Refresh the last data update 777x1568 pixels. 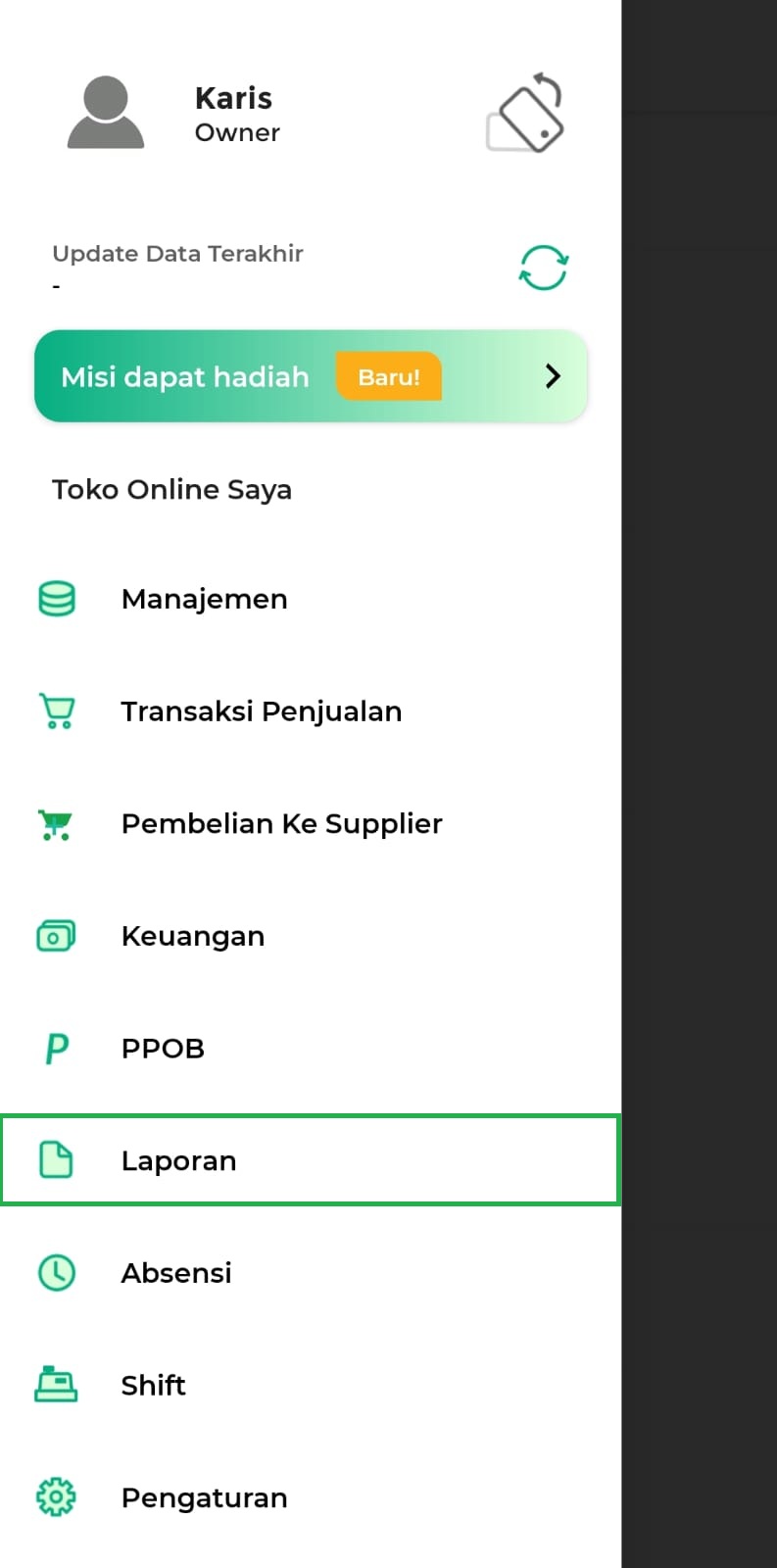[544, 268]
